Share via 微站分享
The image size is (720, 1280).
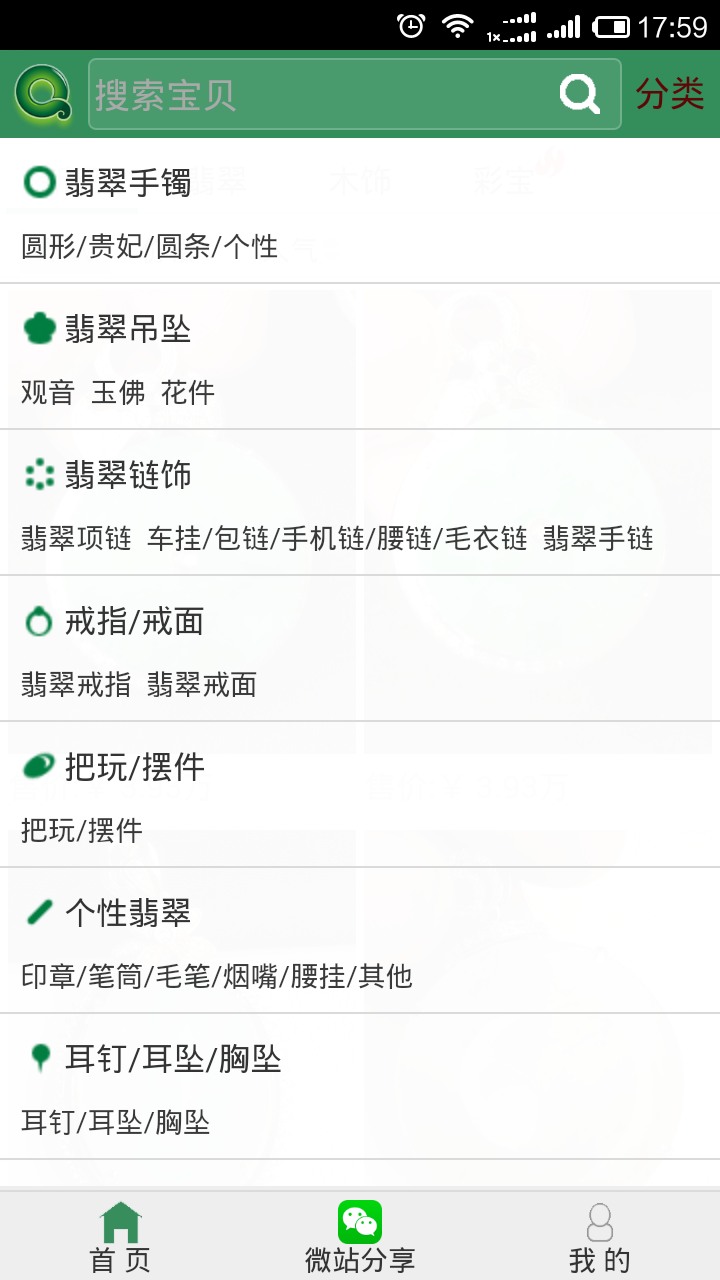(x=360, y=1236)
